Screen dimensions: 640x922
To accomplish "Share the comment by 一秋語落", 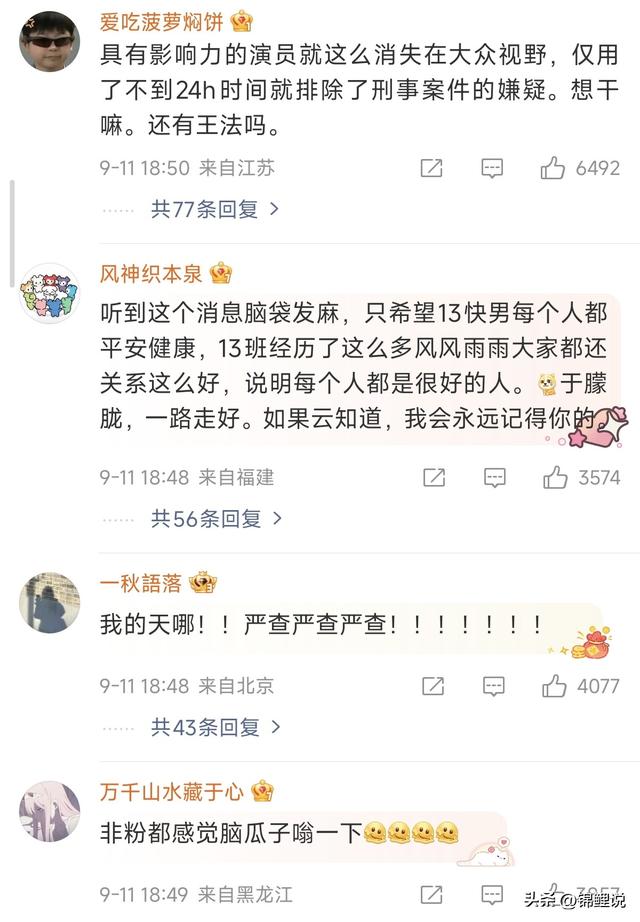I will [433, 686].
